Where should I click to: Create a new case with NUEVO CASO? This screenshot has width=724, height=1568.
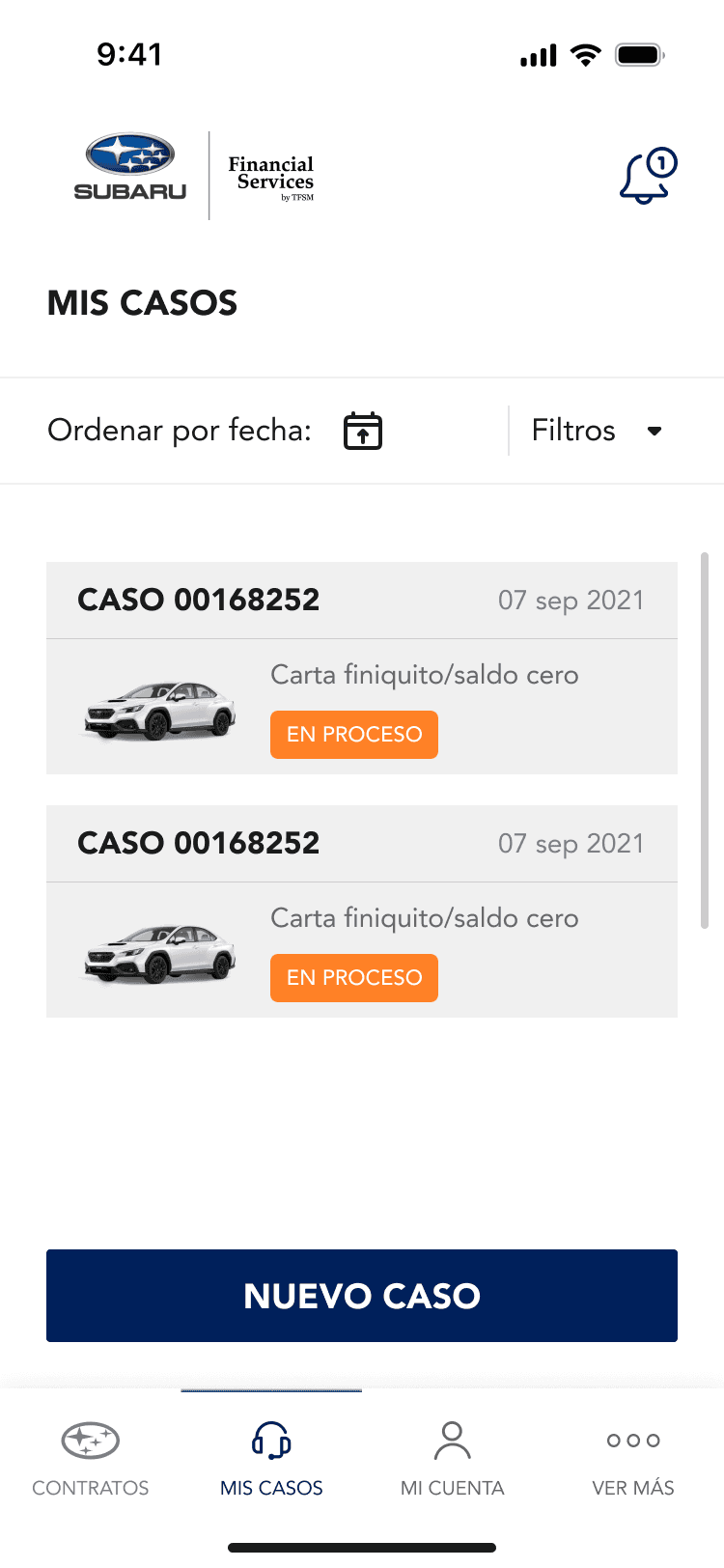362,1296
